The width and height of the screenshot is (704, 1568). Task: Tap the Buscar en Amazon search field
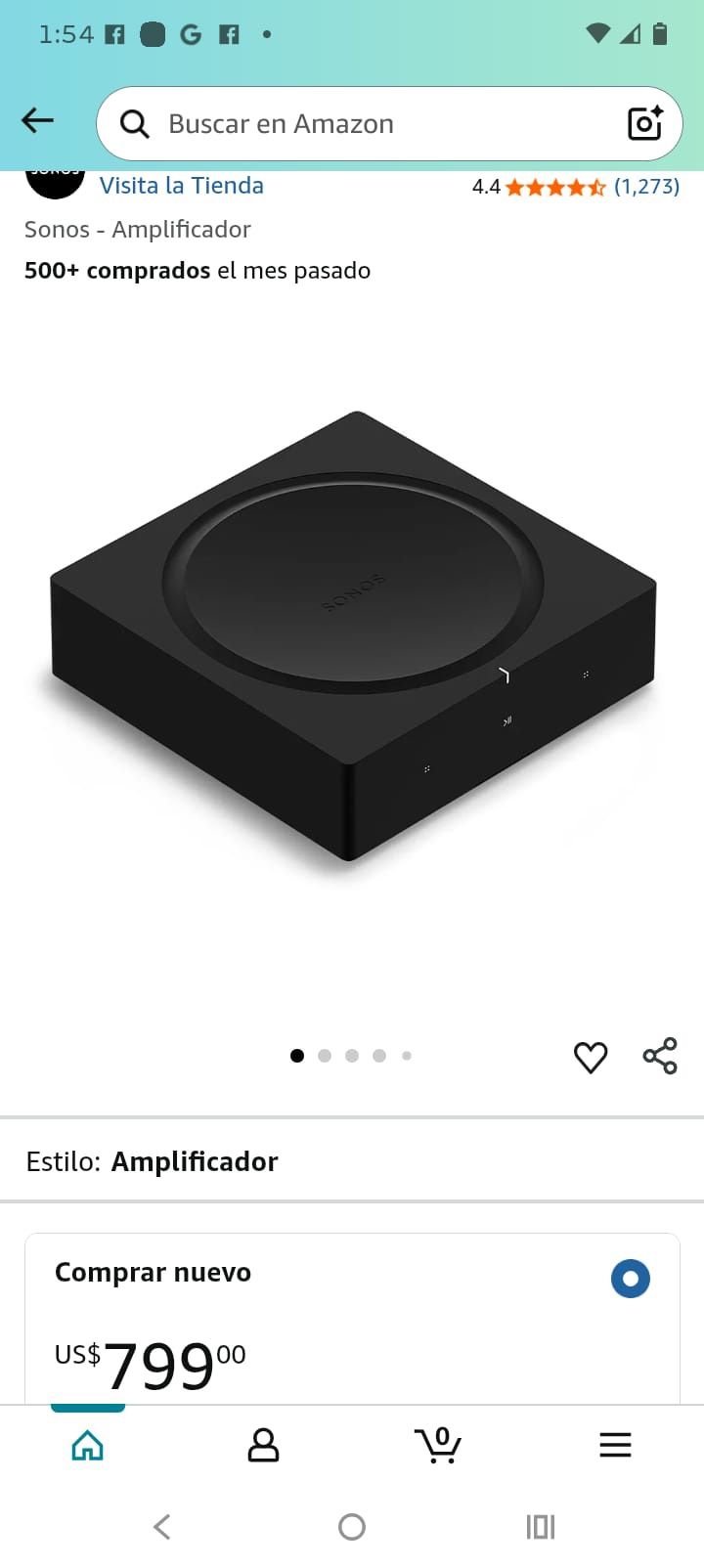372,124
